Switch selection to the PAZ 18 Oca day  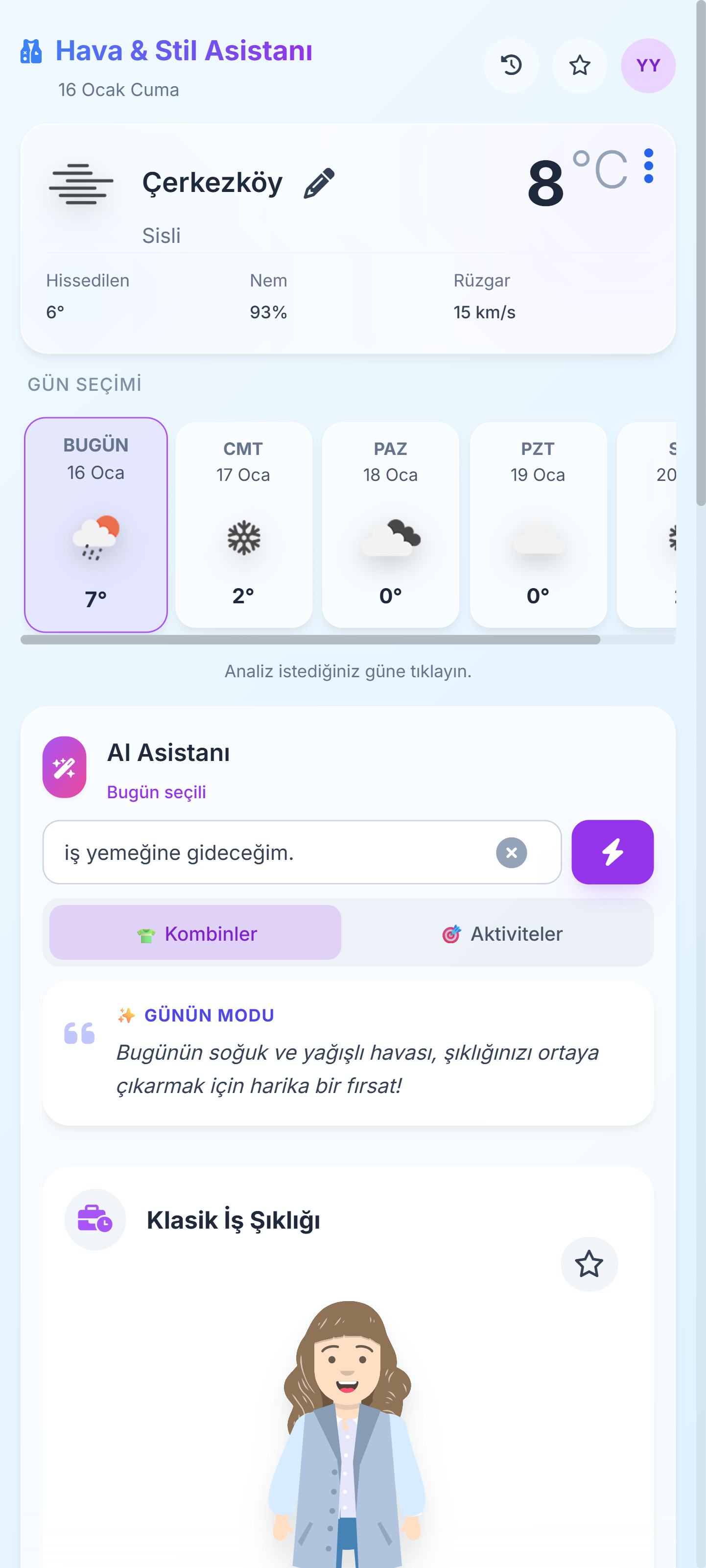(390, 524)
